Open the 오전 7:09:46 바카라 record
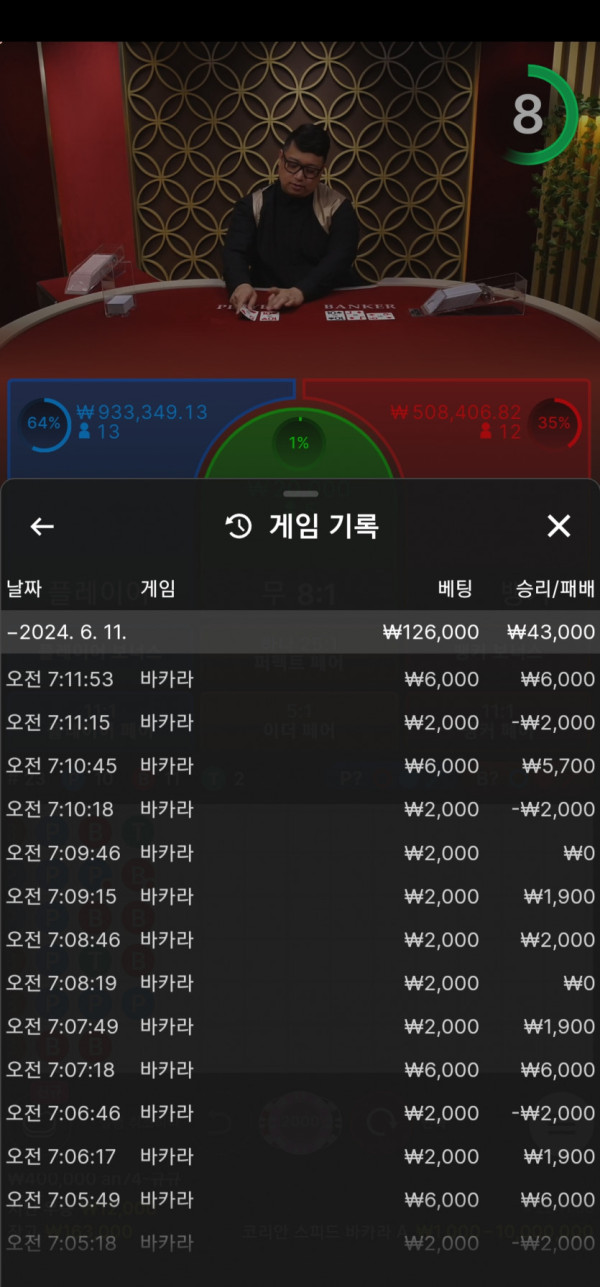600x1287 pixels. [300, 853]
